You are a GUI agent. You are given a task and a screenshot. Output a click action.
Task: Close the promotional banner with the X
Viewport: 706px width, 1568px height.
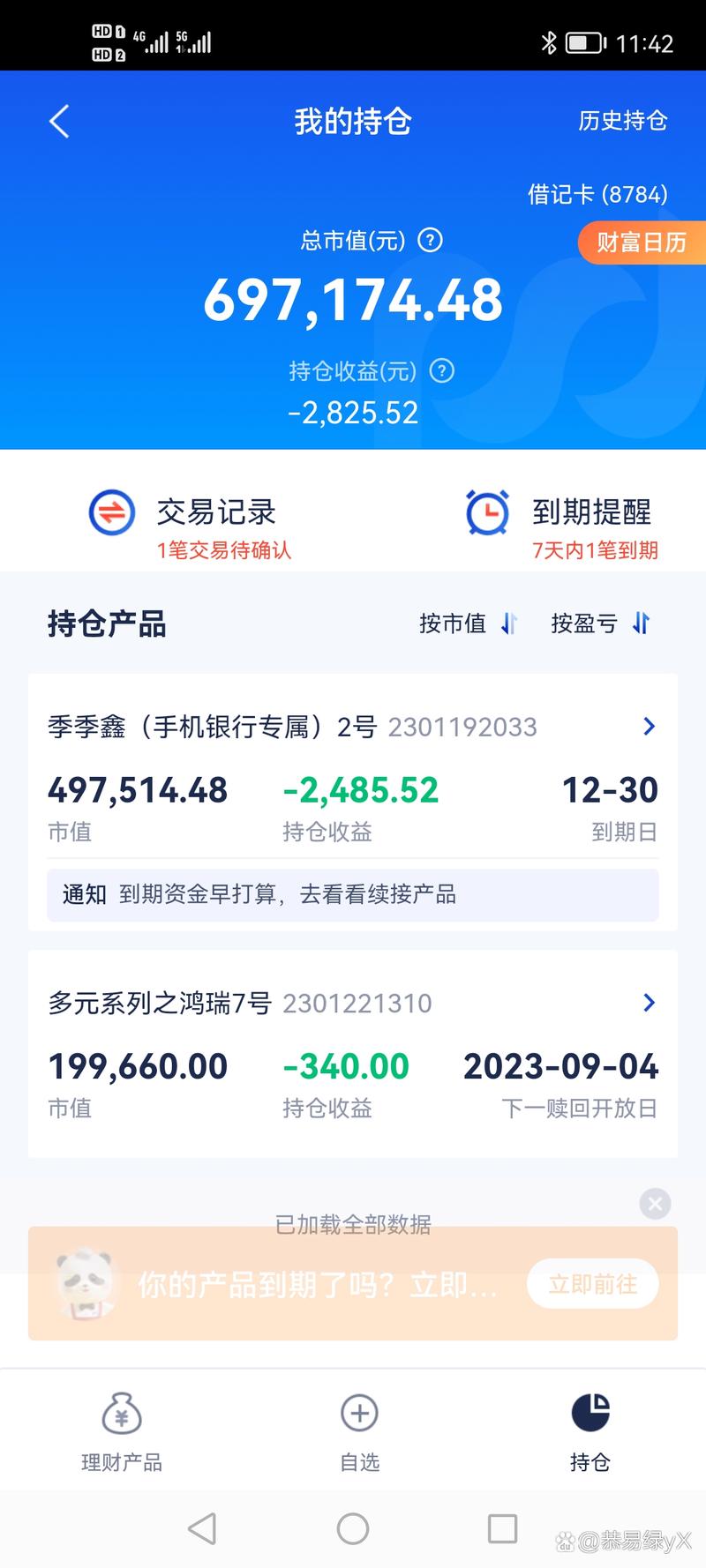(x=655, y=1203)
